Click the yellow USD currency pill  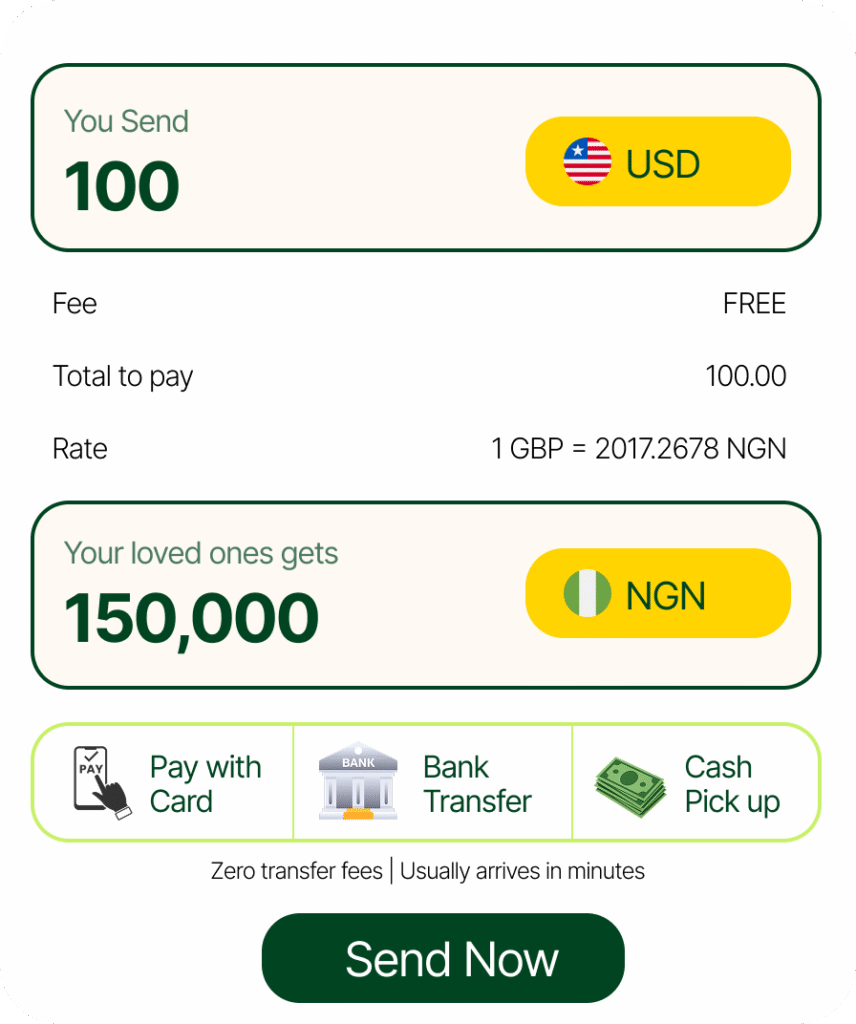click(x=658, y=161)
